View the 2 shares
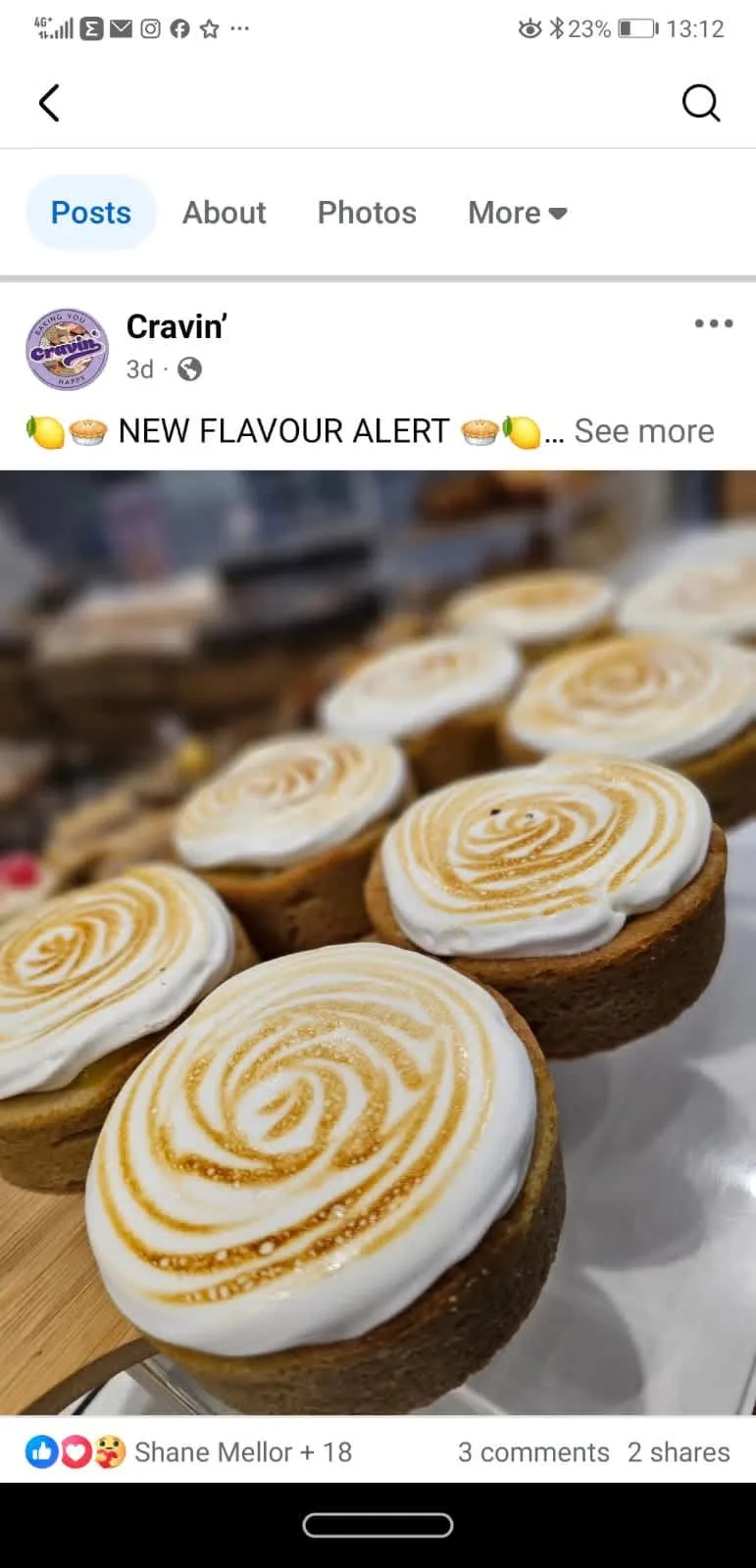Viewport: 756px width, 1568px height. click(679, 1452)
